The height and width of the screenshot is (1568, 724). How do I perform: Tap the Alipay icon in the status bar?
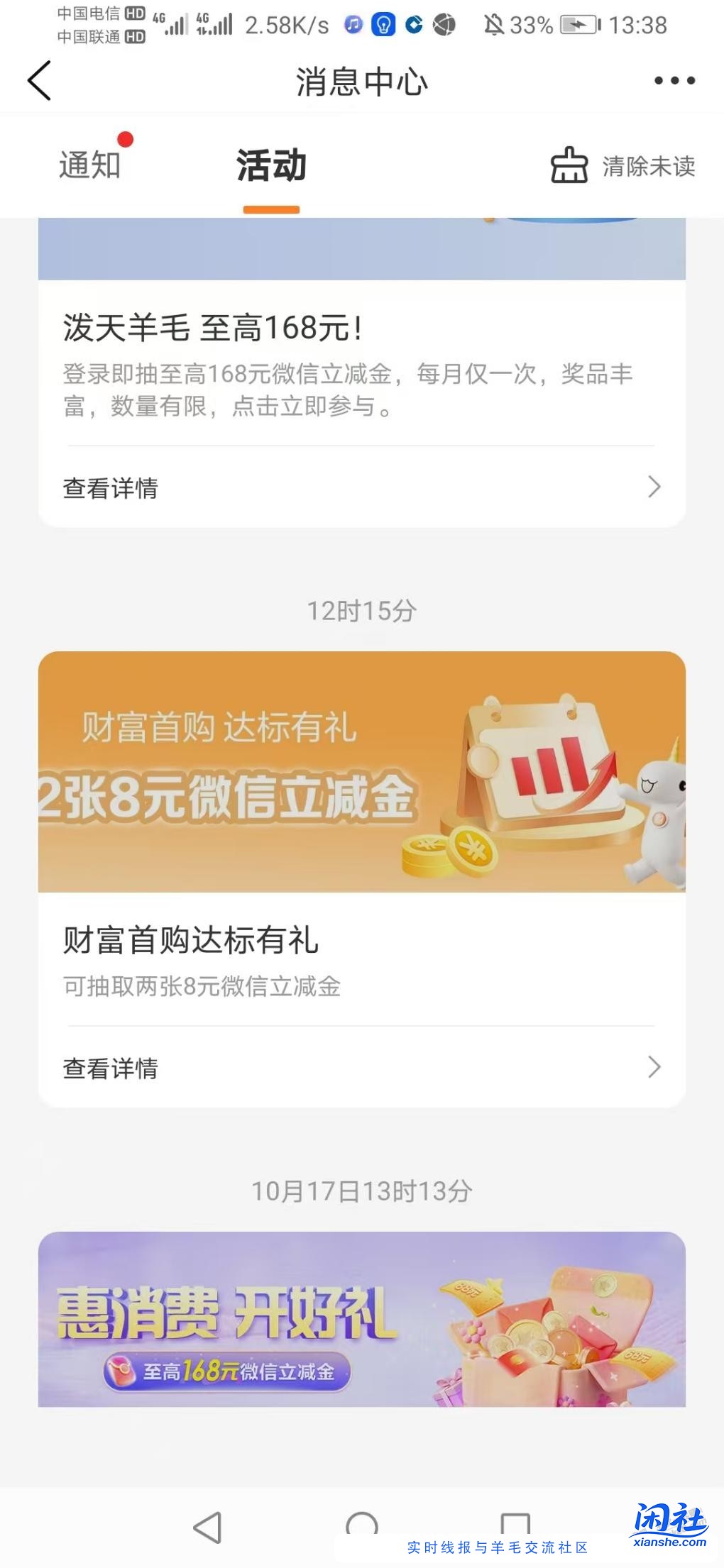(415, 25)
